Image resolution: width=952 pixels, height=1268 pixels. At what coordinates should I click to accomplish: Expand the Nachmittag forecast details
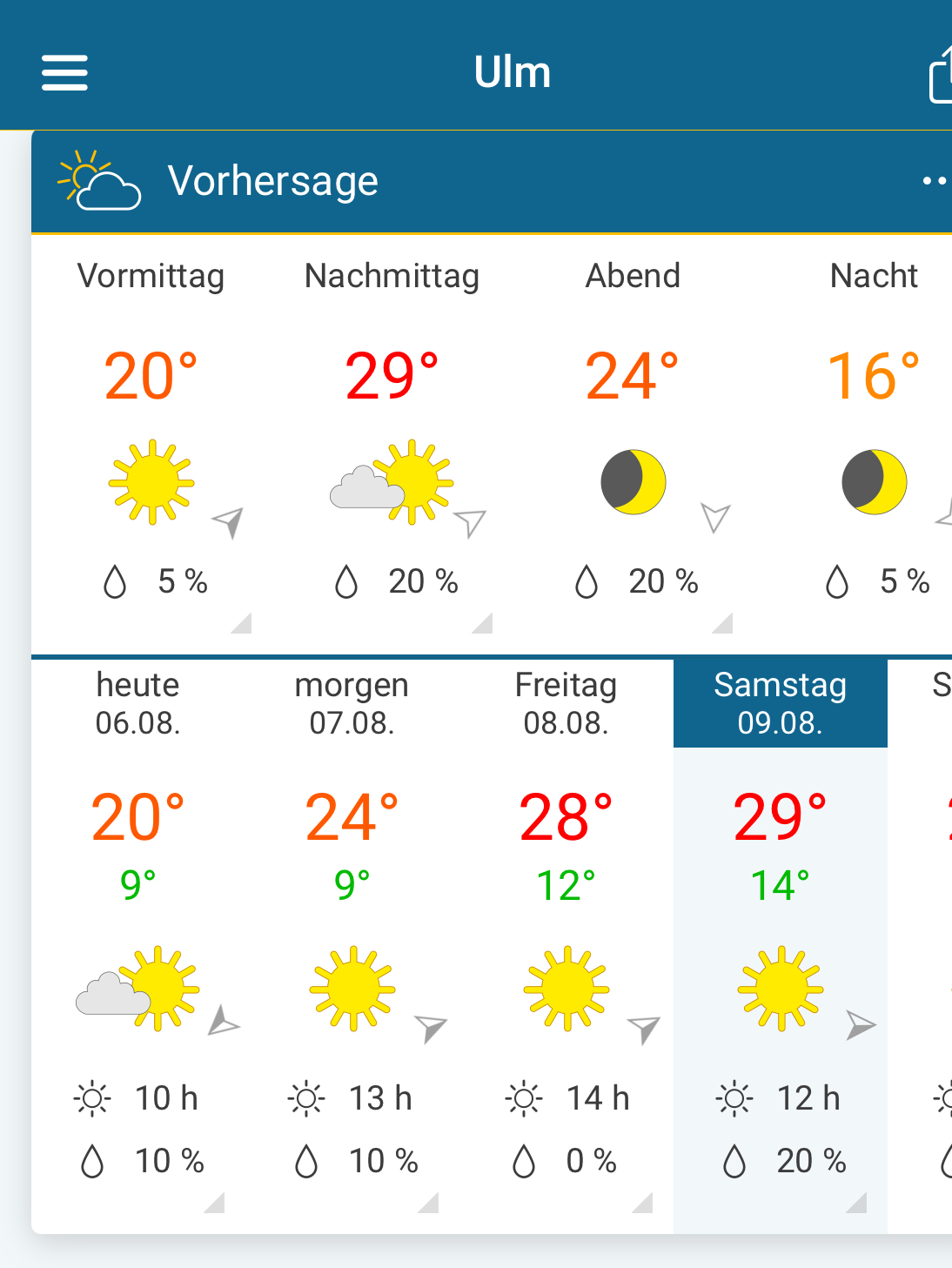click(x=482, y=623)
